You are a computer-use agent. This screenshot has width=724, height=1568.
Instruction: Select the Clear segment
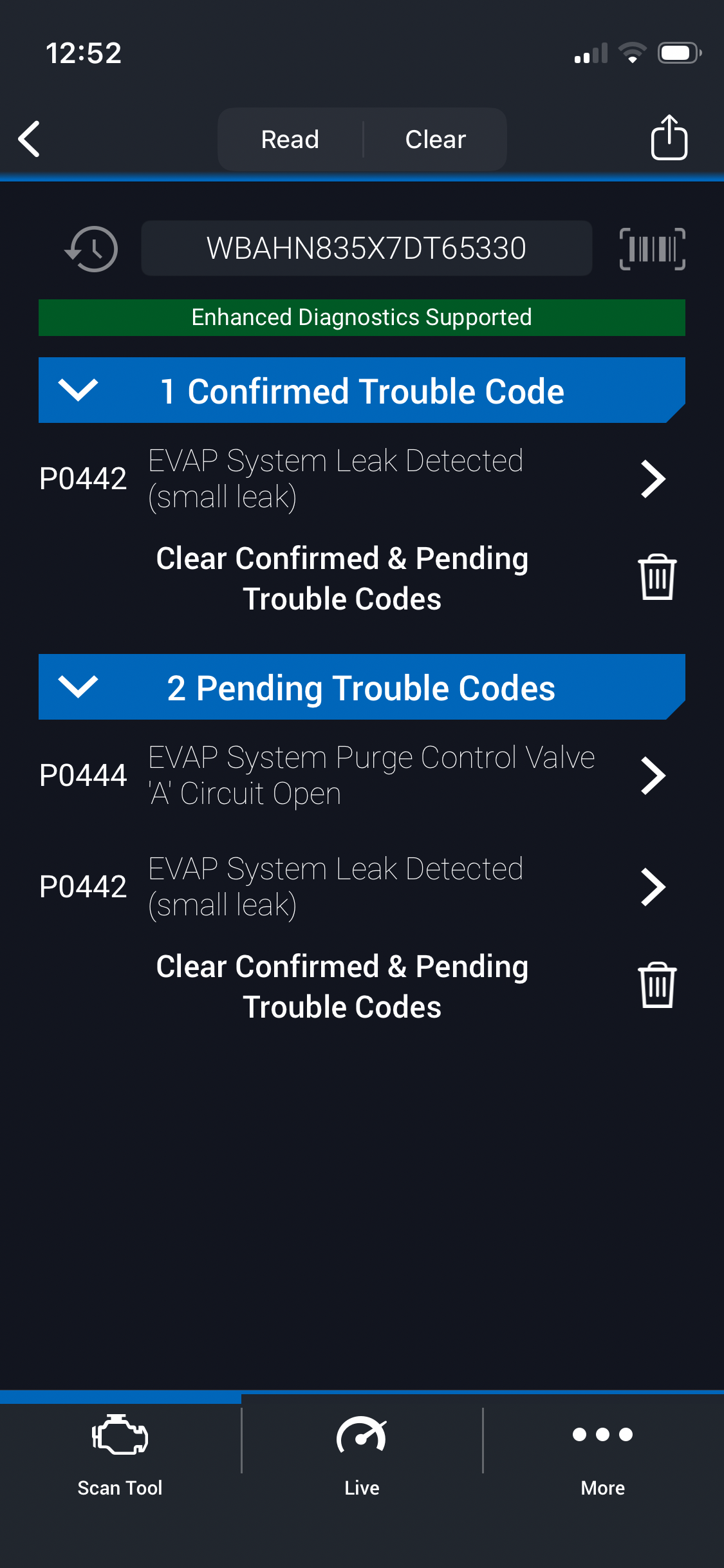click(x=435, y=139)
